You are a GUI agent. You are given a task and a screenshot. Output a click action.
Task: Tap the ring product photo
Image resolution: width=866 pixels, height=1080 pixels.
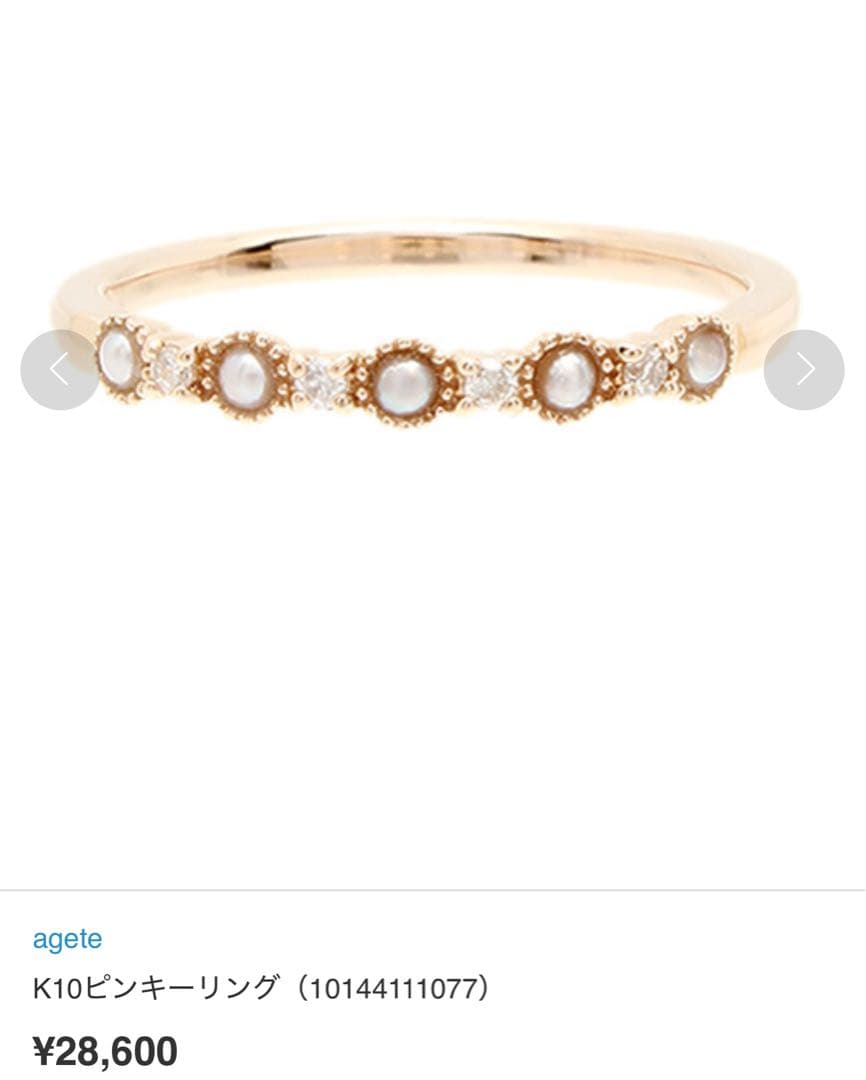[430, 330]
